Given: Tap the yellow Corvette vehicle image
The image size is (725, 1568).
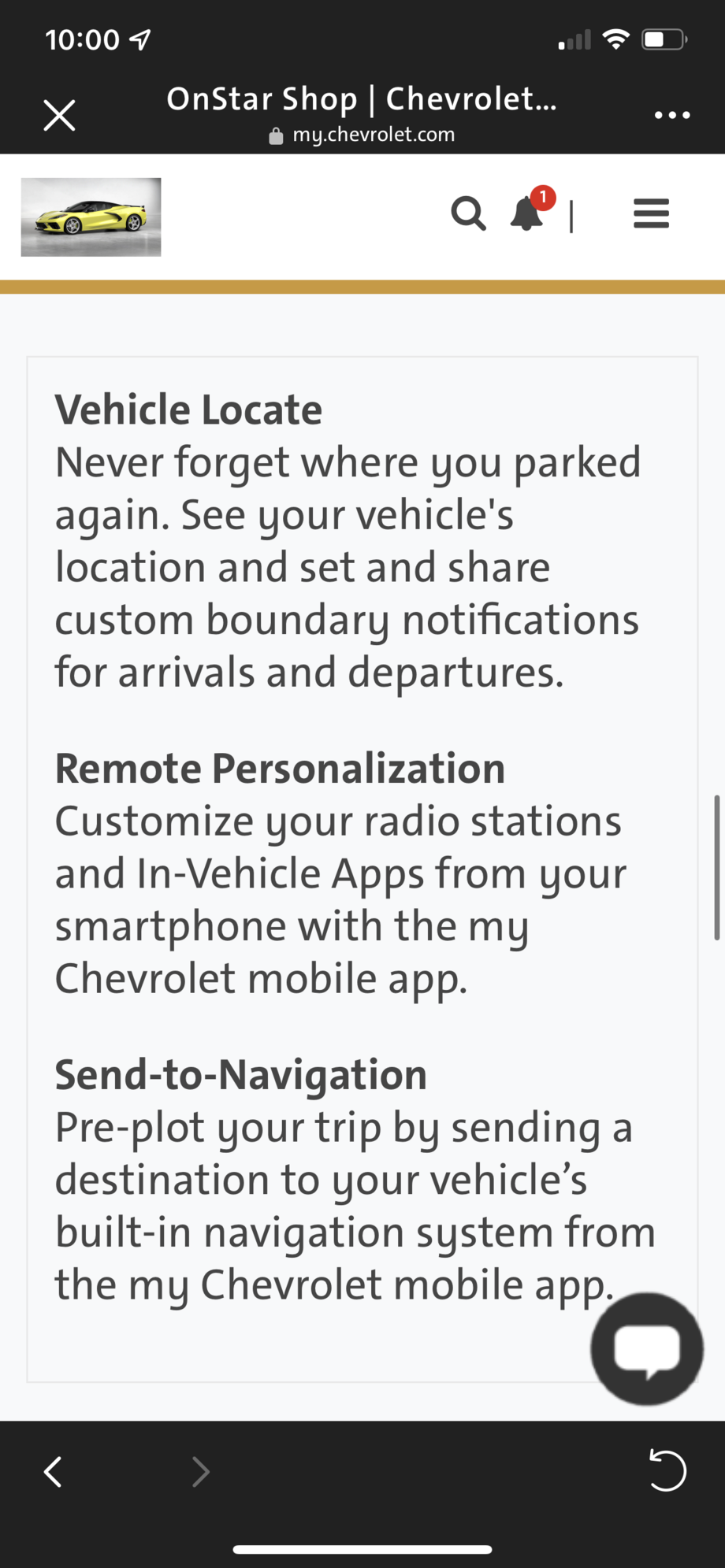Looking at the screenshot, I should click(91, 217).
